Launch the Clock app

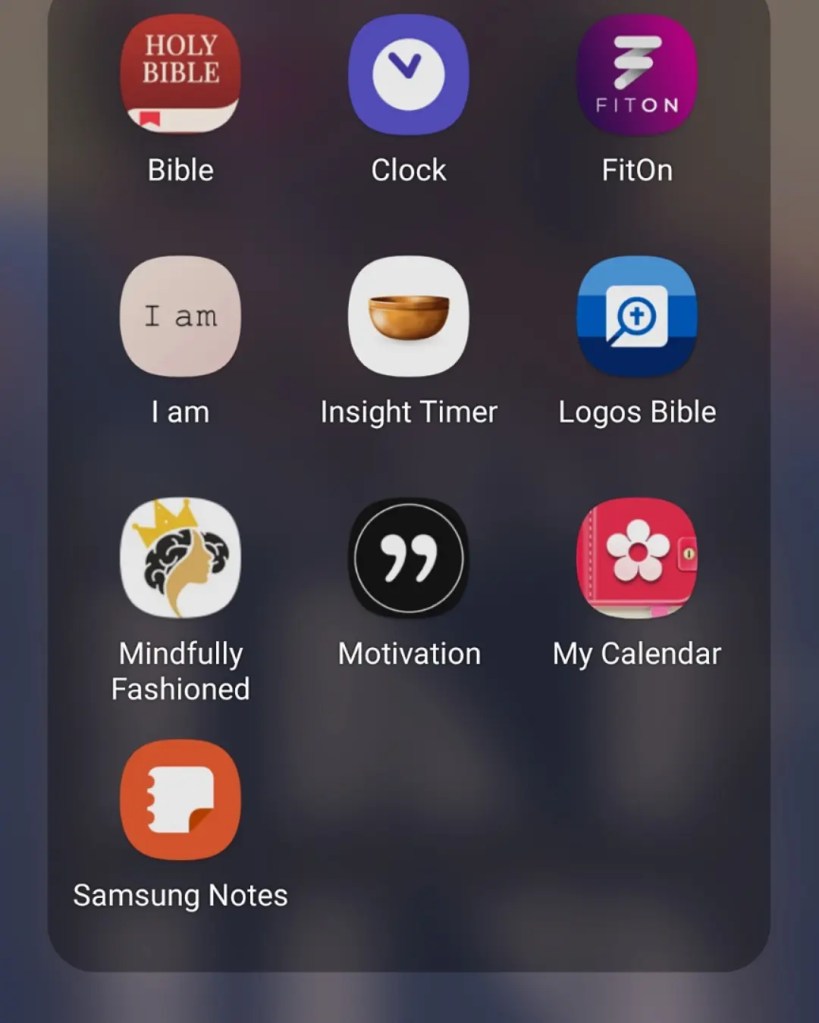point(408,74)
